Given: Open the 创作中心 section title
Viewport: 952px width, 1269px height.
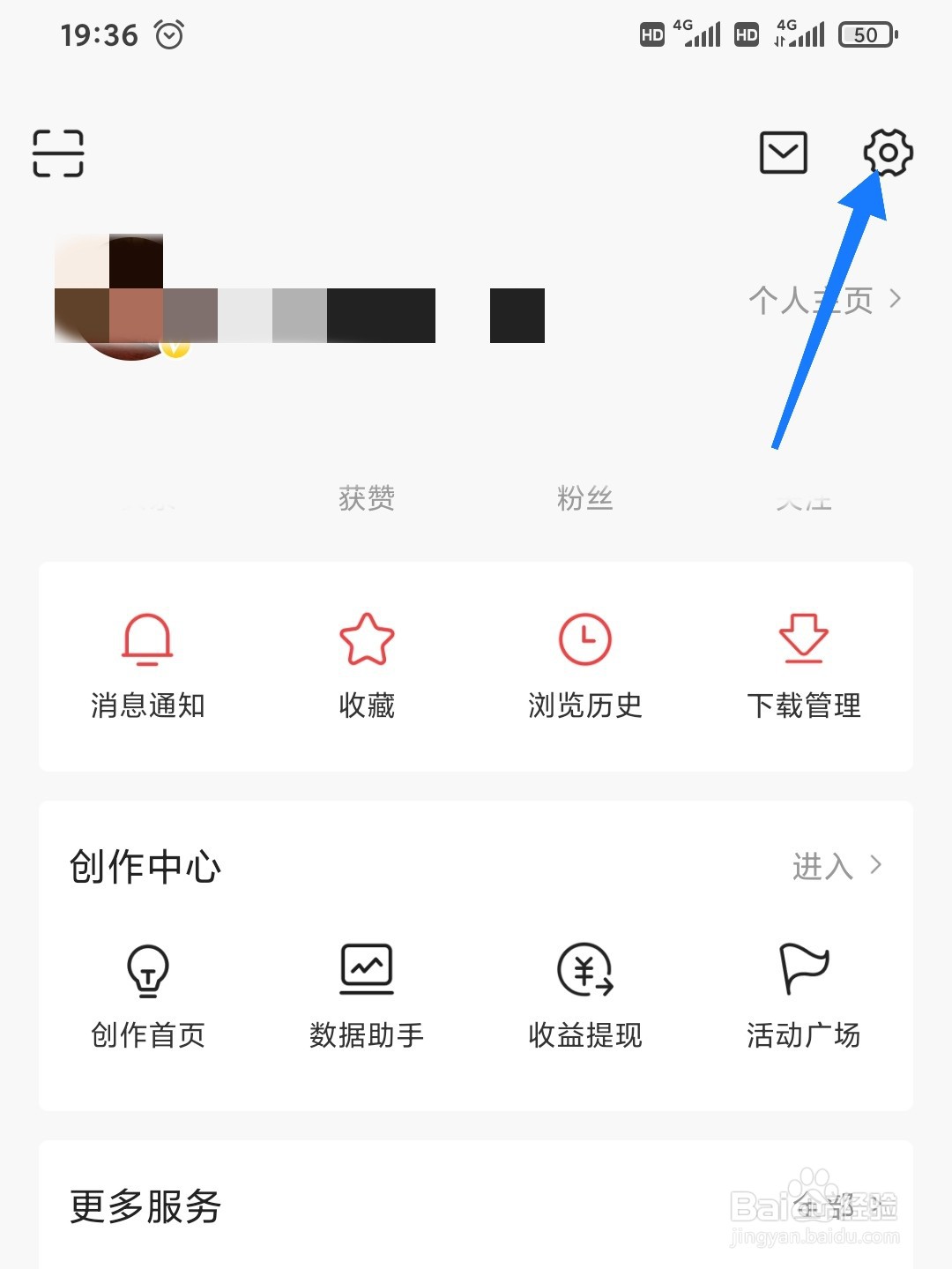Looking at the screenshot, I should point(144,866).
